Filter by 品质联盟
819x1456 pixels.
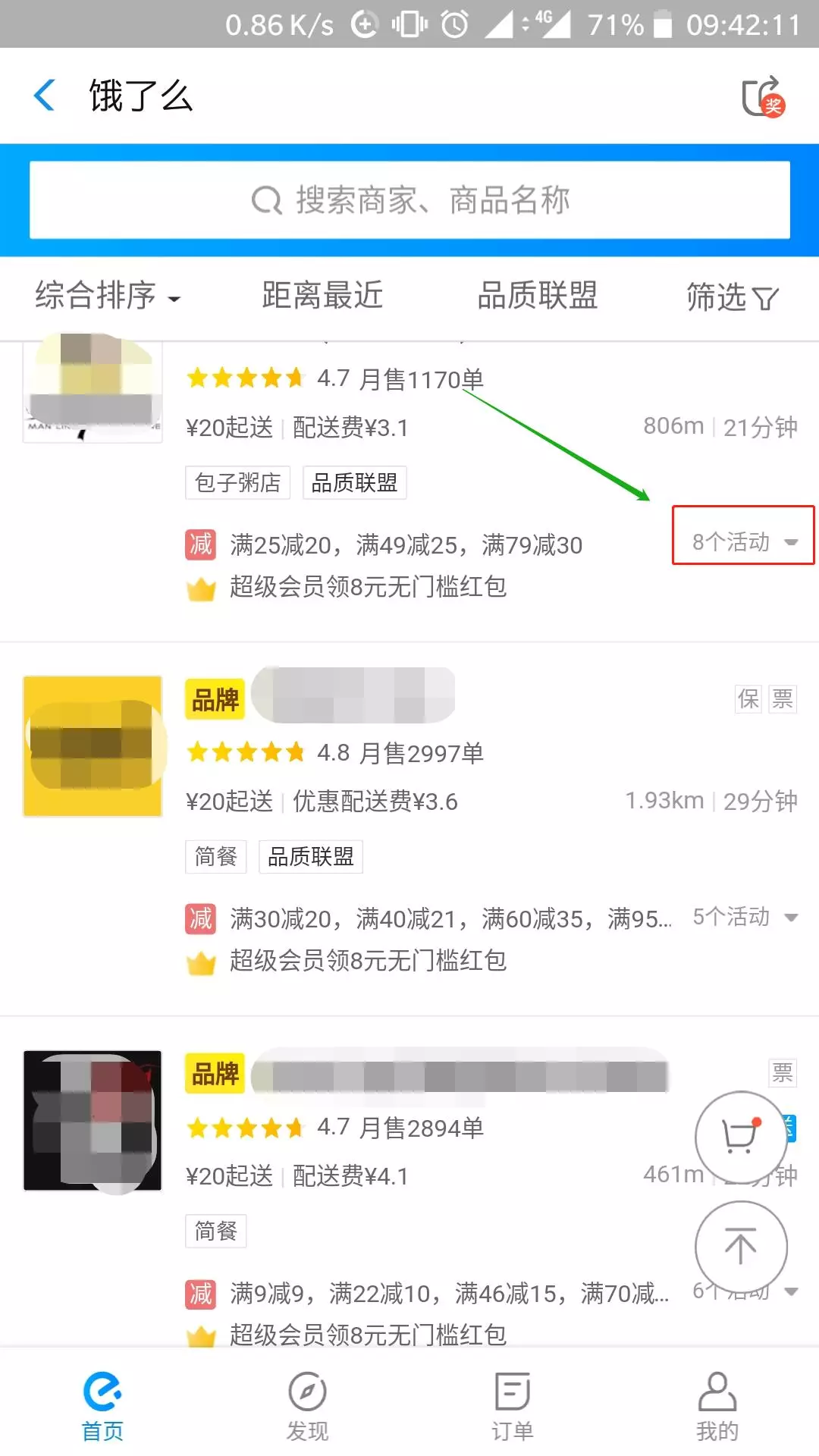[537, 296]
